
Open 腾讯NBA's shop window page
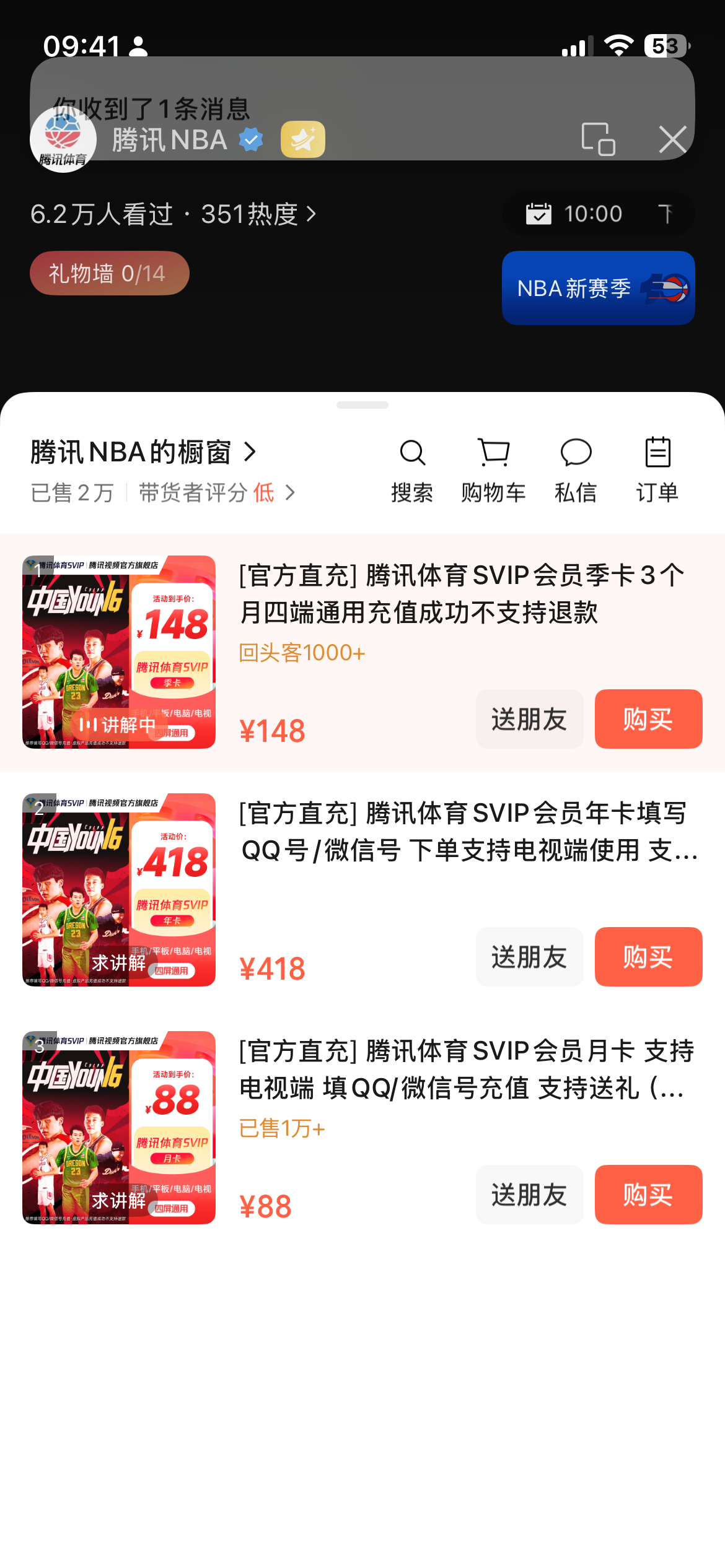pos(144,452)
